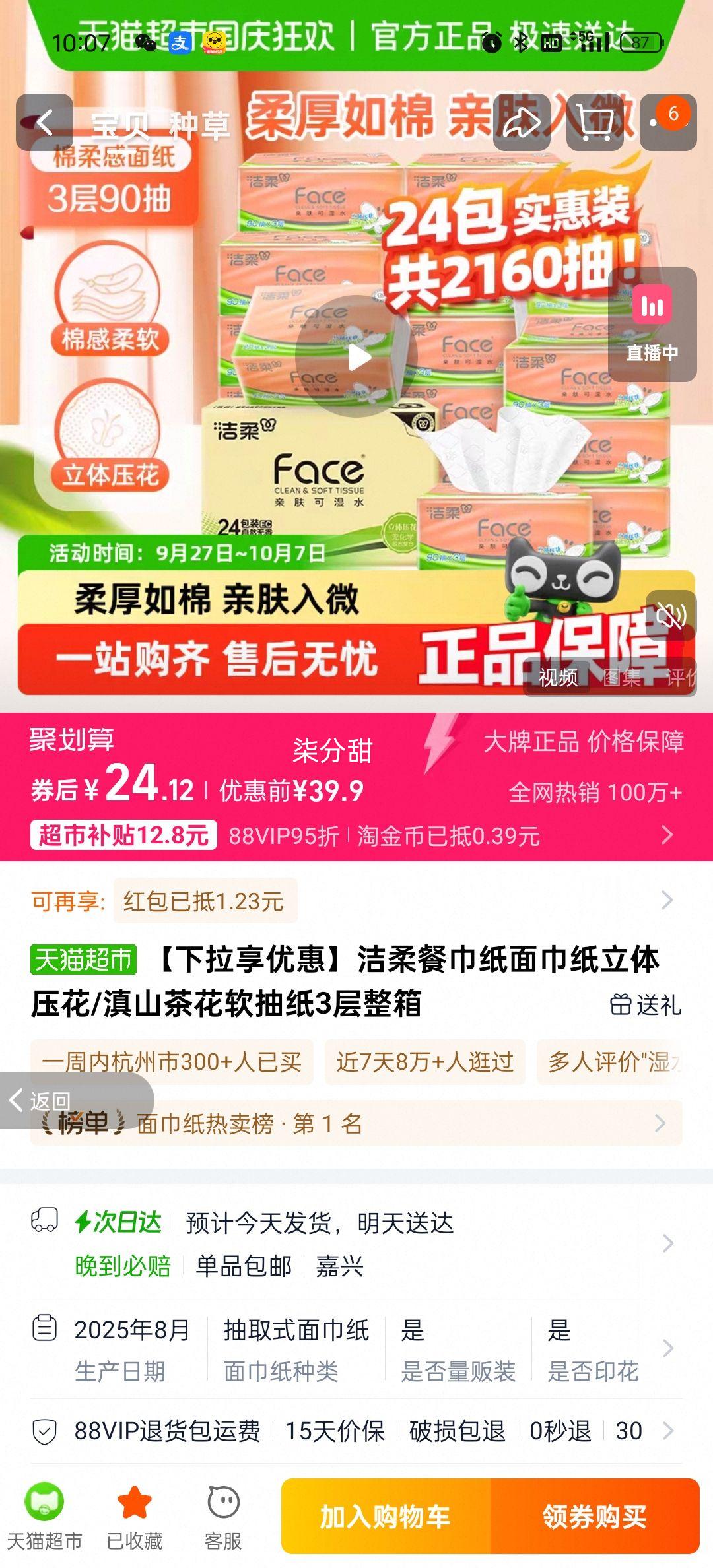Image resolution: width=713 pixels, height=1568 pixels.
Task: Open the shopping cart icon
Action: coord(595,123)
